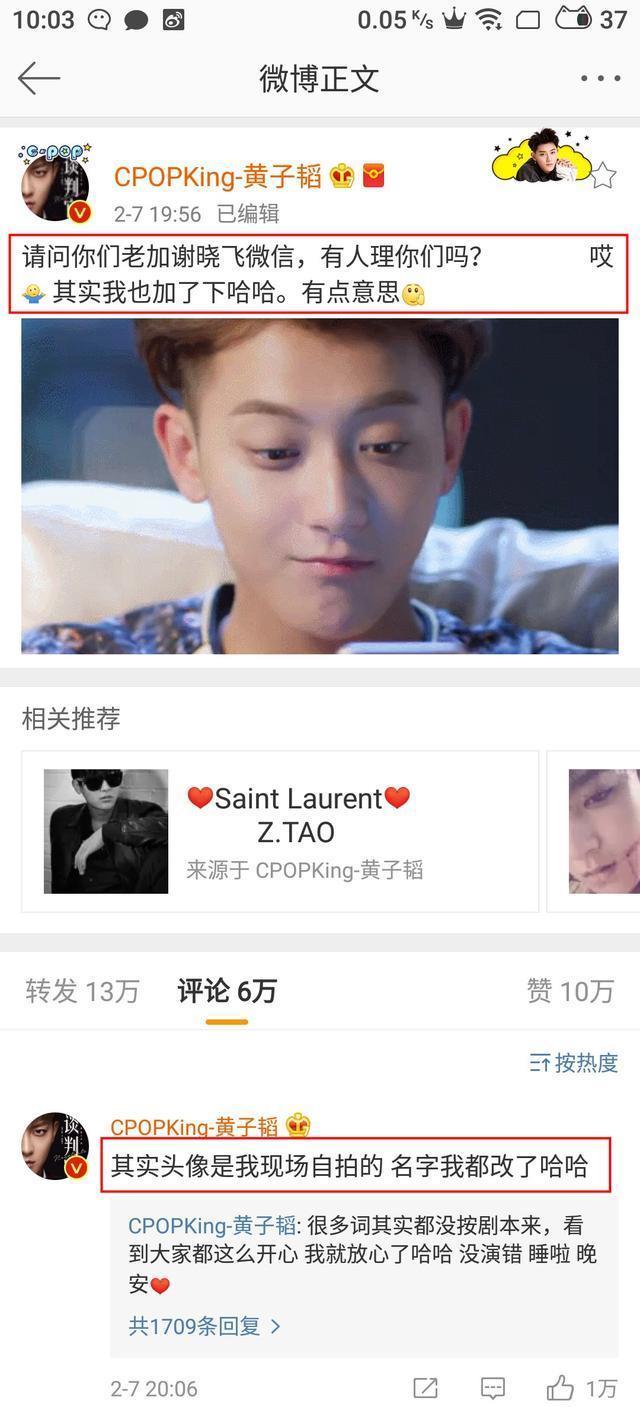640x1407 pixels.
Task: View the post's photo in full screen
Action: 320,486
